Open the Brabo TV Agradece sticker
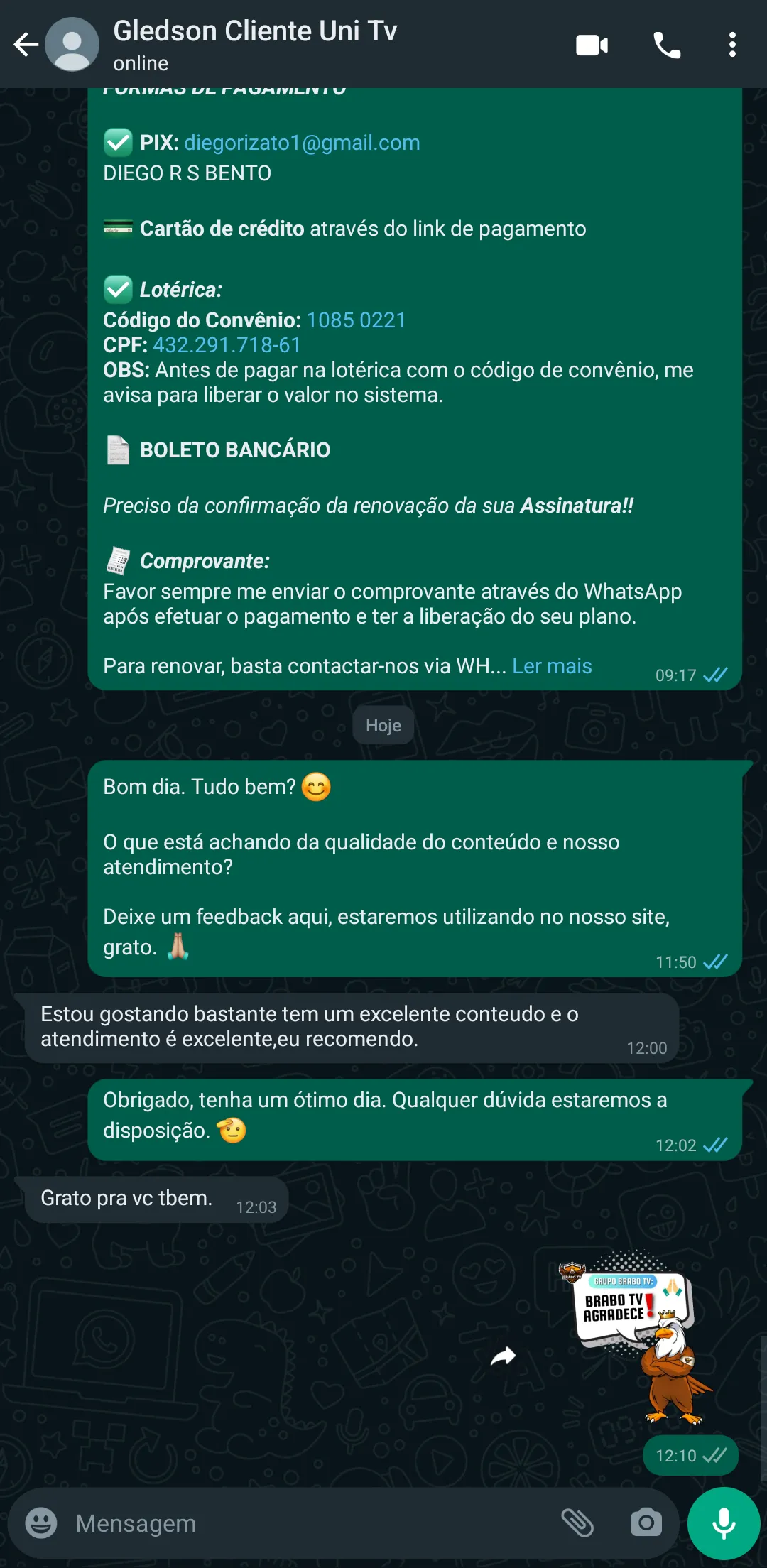Image resolution: width=767 pixels, height=1568 pixels. 636,1337
